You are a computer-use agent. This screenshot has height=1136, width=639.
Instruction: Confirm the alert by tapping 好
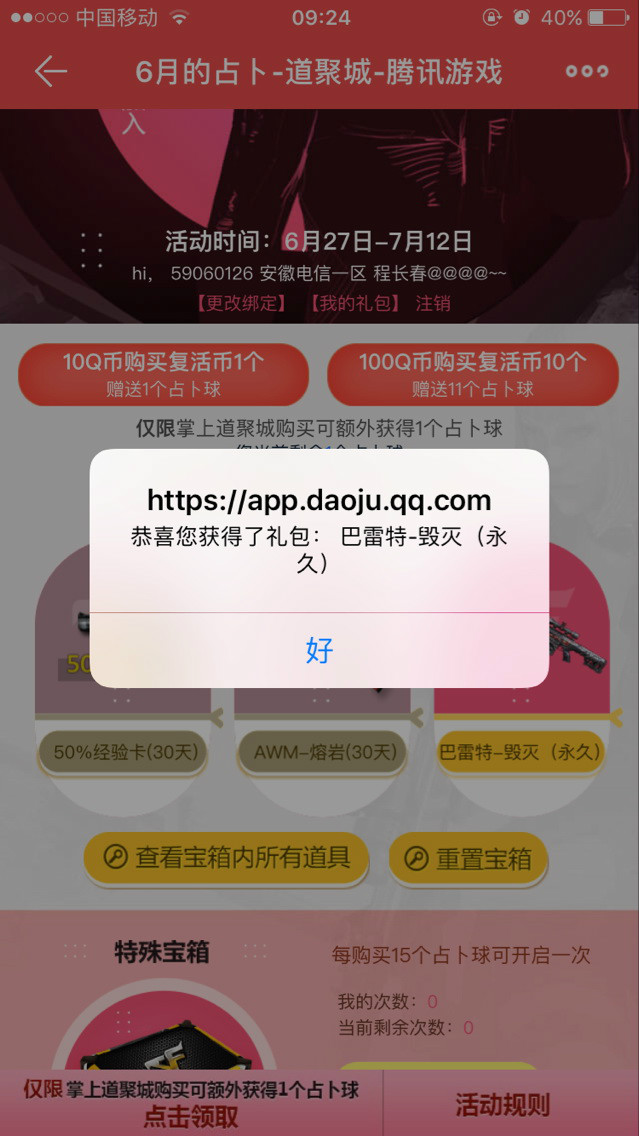click(x=319, y=650)
